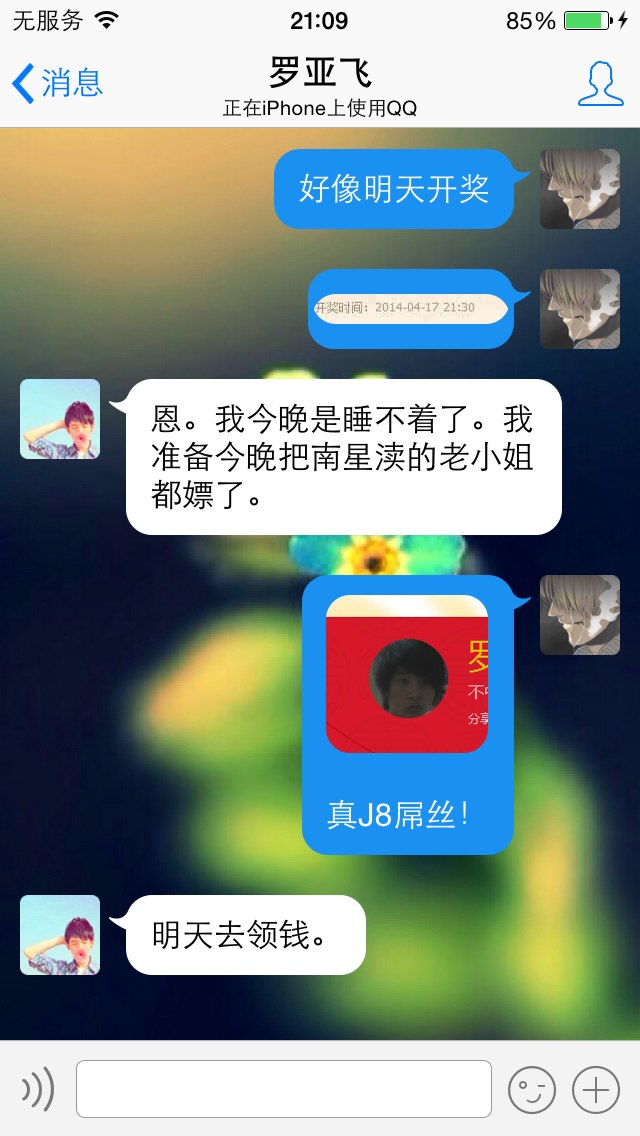The height and width of the screenshot is (1136, 640).
Task: Open the 开奖时间 image message
Action: tap(410, 308)
